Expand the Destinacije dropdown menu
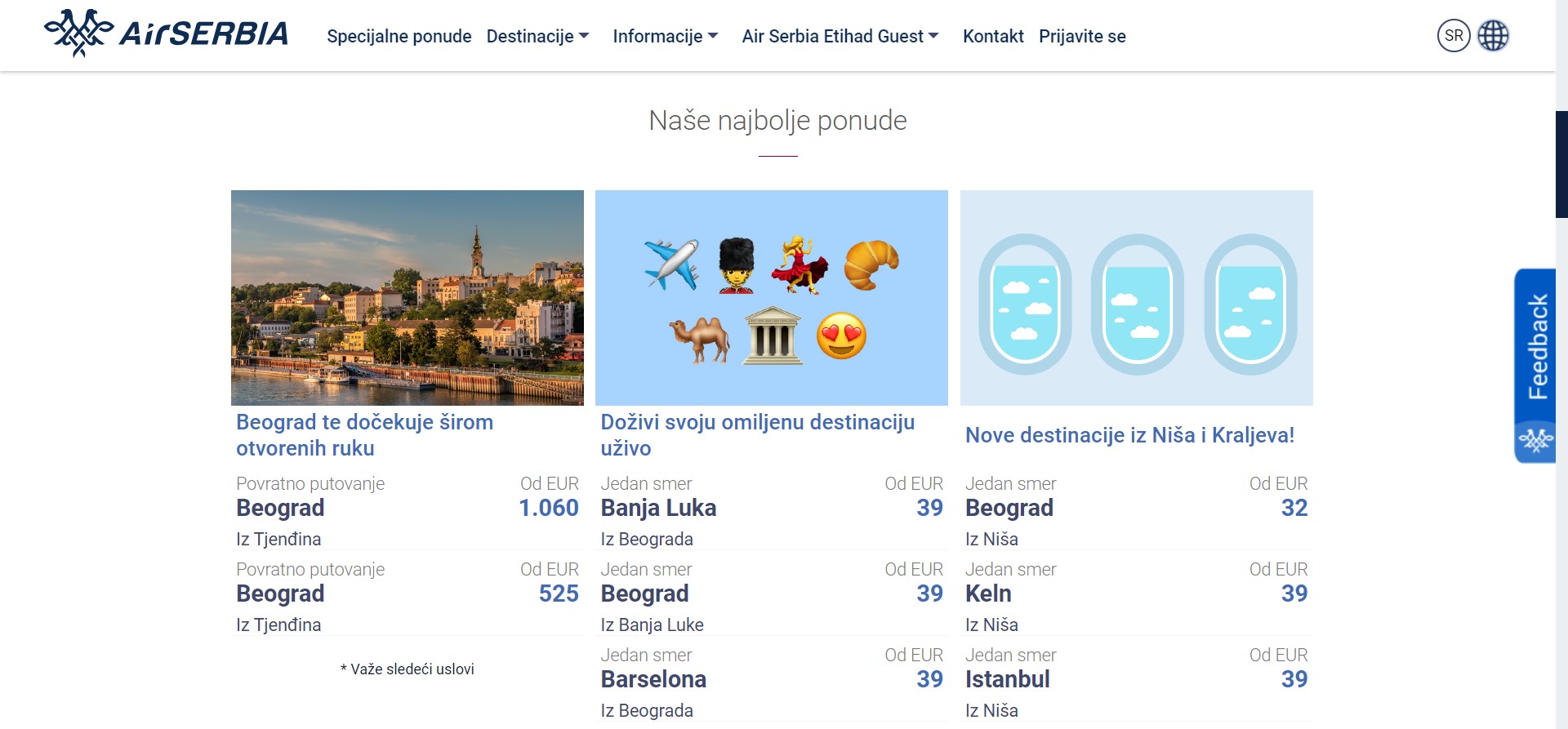This screenshot has height=729, width=1568. click(x=537, y=36)
